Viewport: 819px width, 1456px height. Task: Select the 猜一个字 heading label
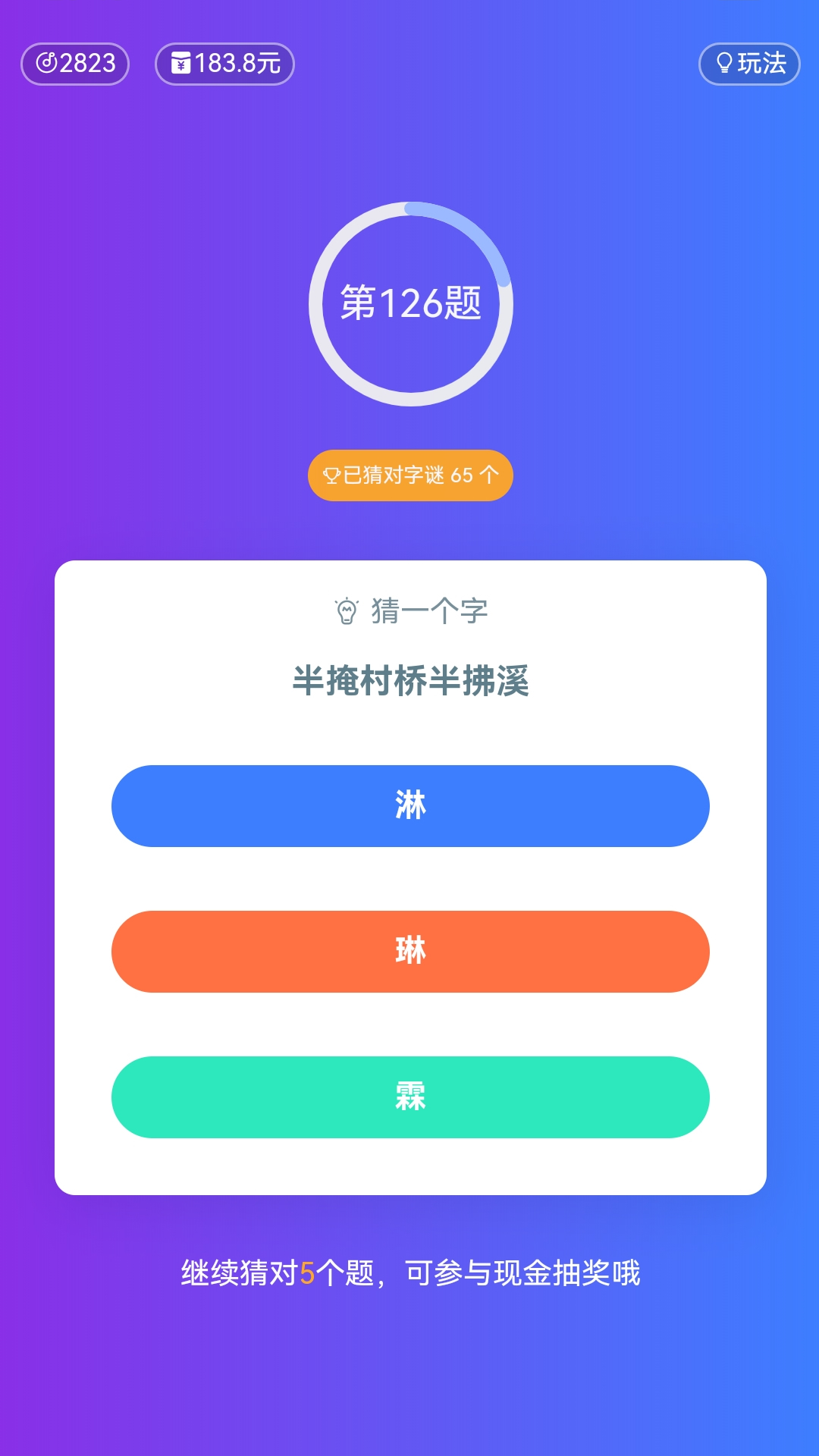point(428,609)
